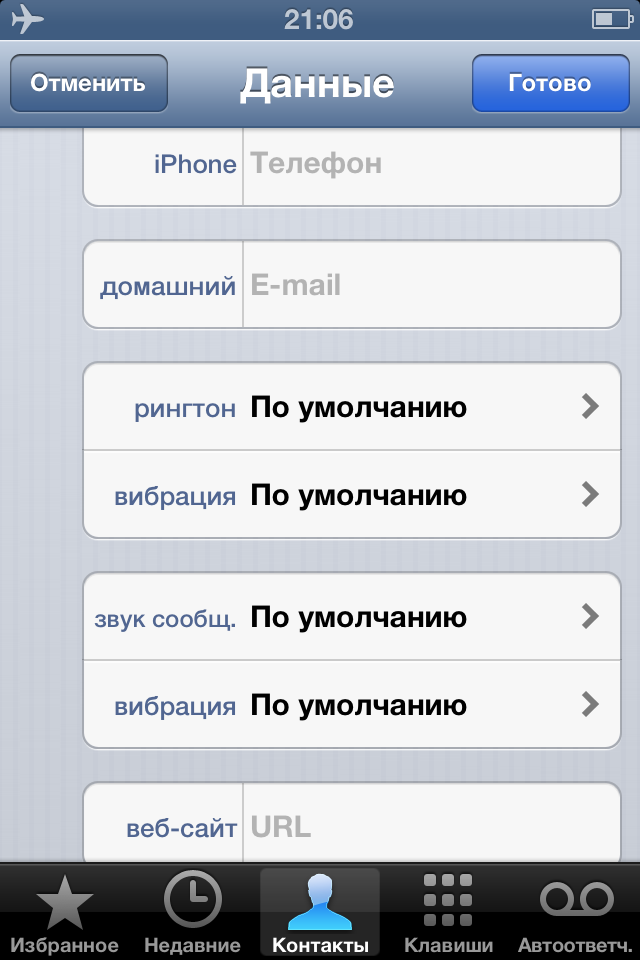Viewport: 640px width, 960px height.
Task: Change the веб-сайт field label
Action: point(165,828)
